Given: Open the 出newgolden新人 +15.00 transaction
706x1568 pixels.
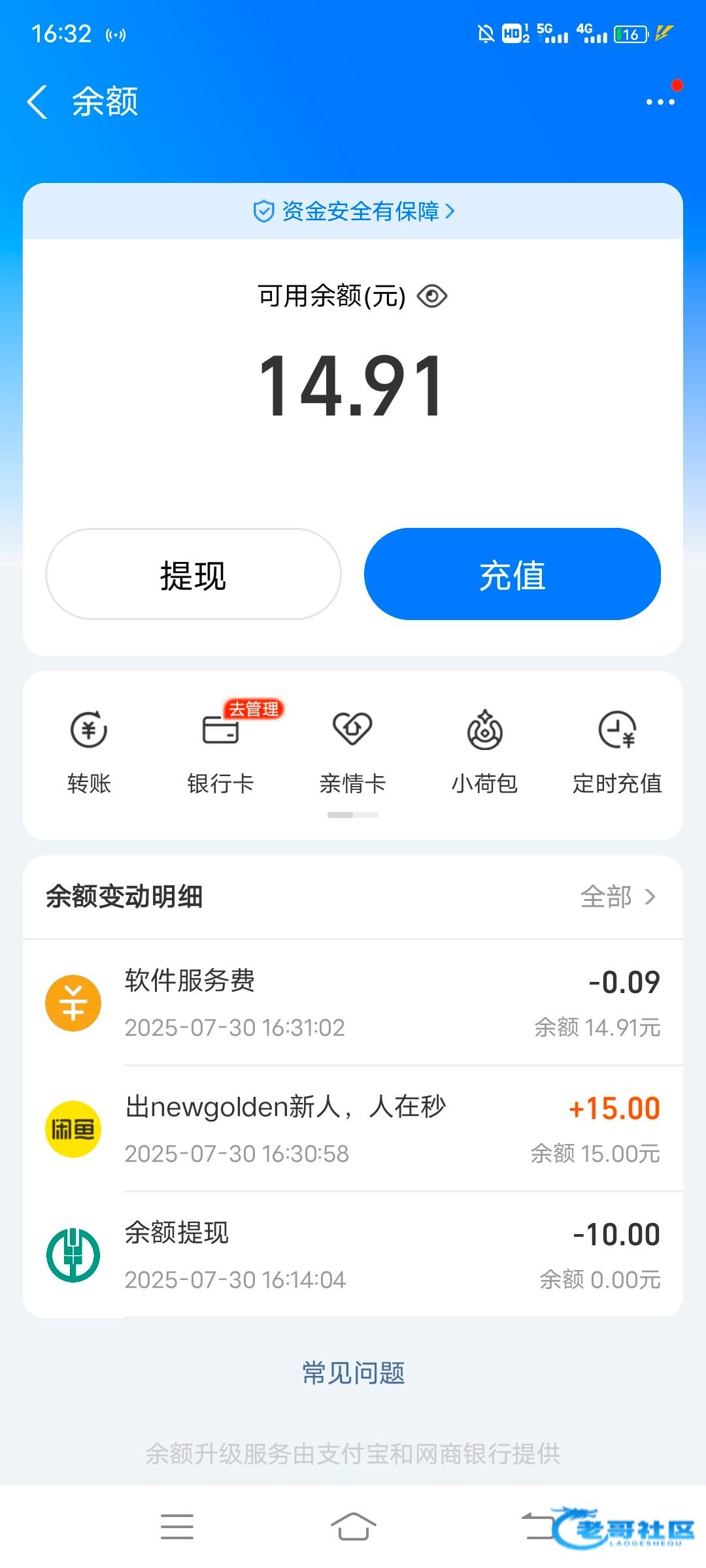Looking at the screenshot, I should tap(353, 1129).
